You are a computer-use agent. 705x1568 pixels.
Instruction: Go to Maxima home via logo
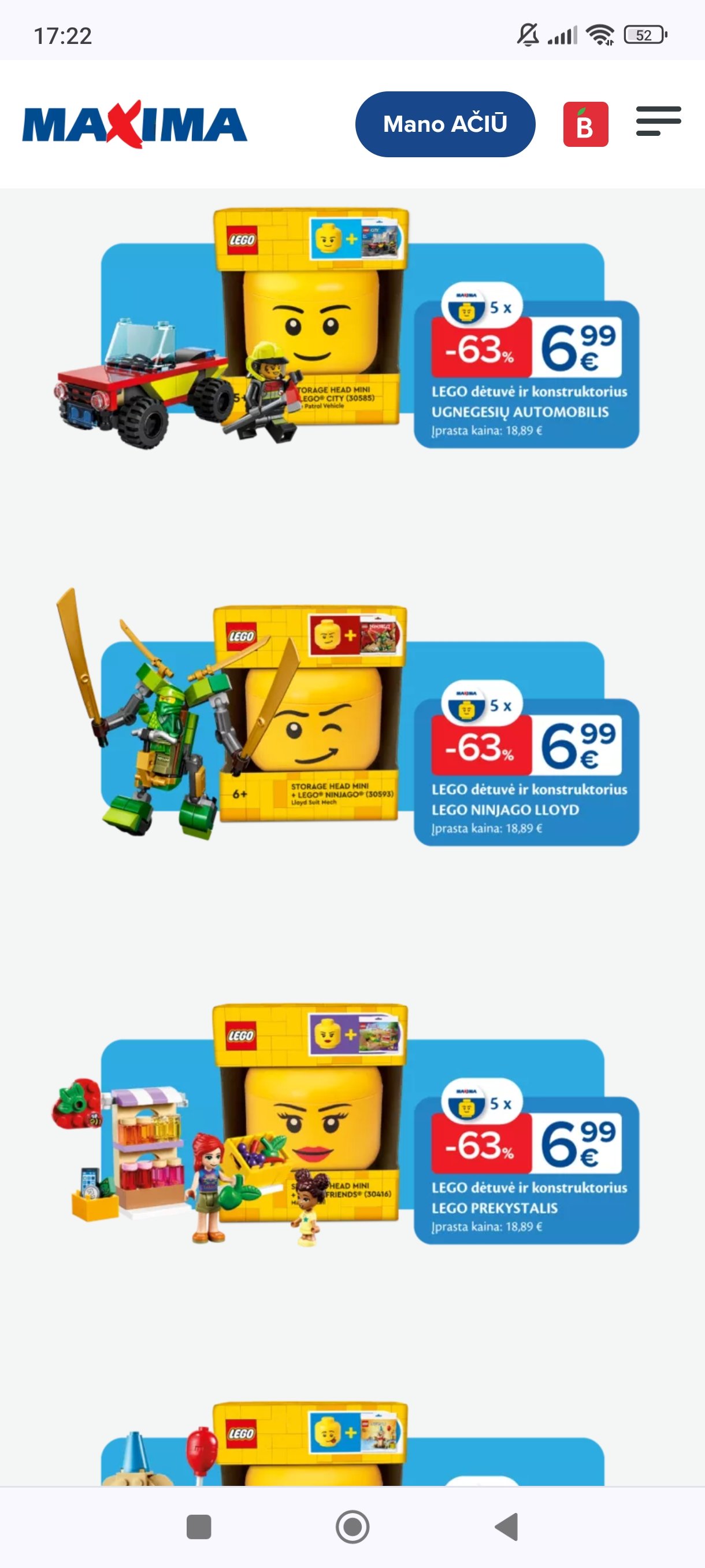point(135,124)
